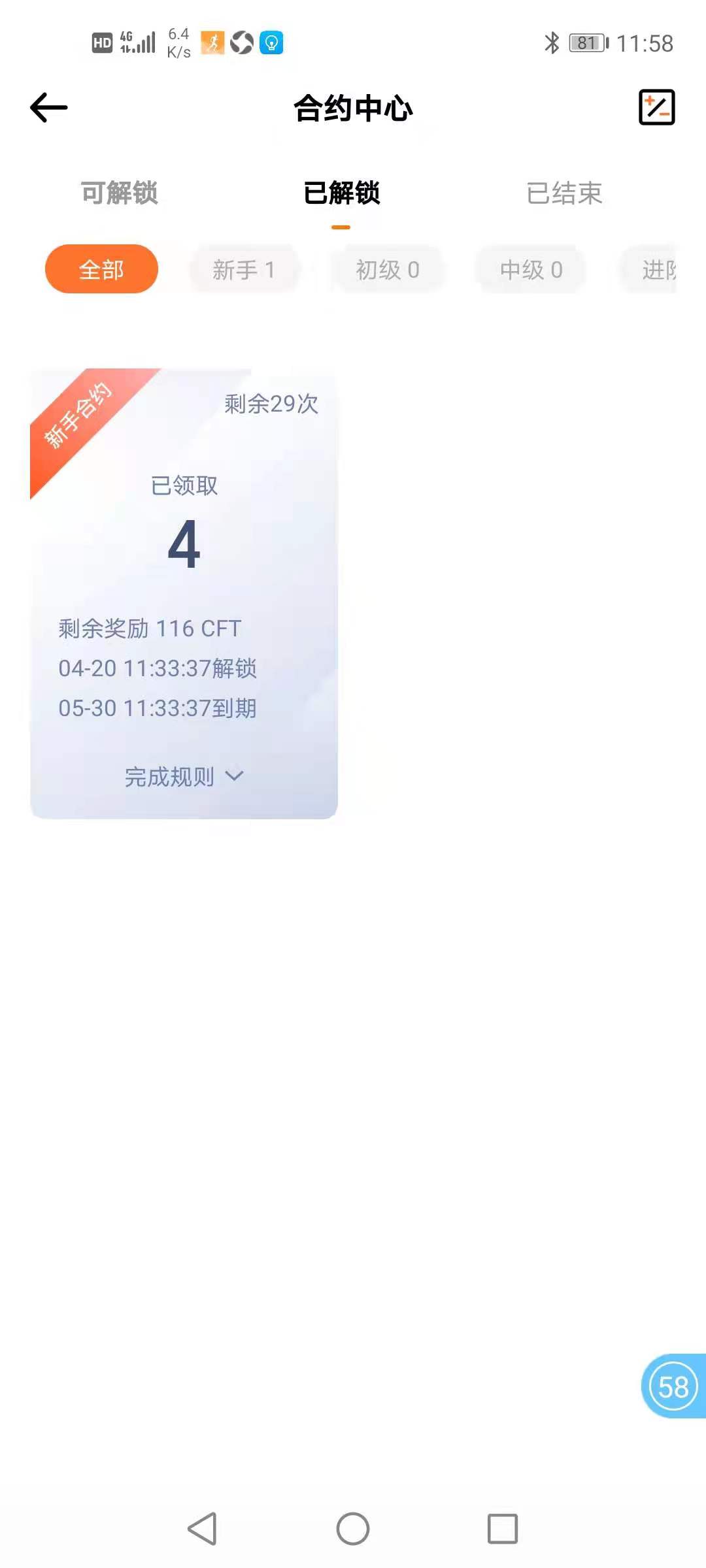Filter by 中级 0 chip
Image resolution: width=706 pixels, height=1568 pixels.
pos(531,269)
